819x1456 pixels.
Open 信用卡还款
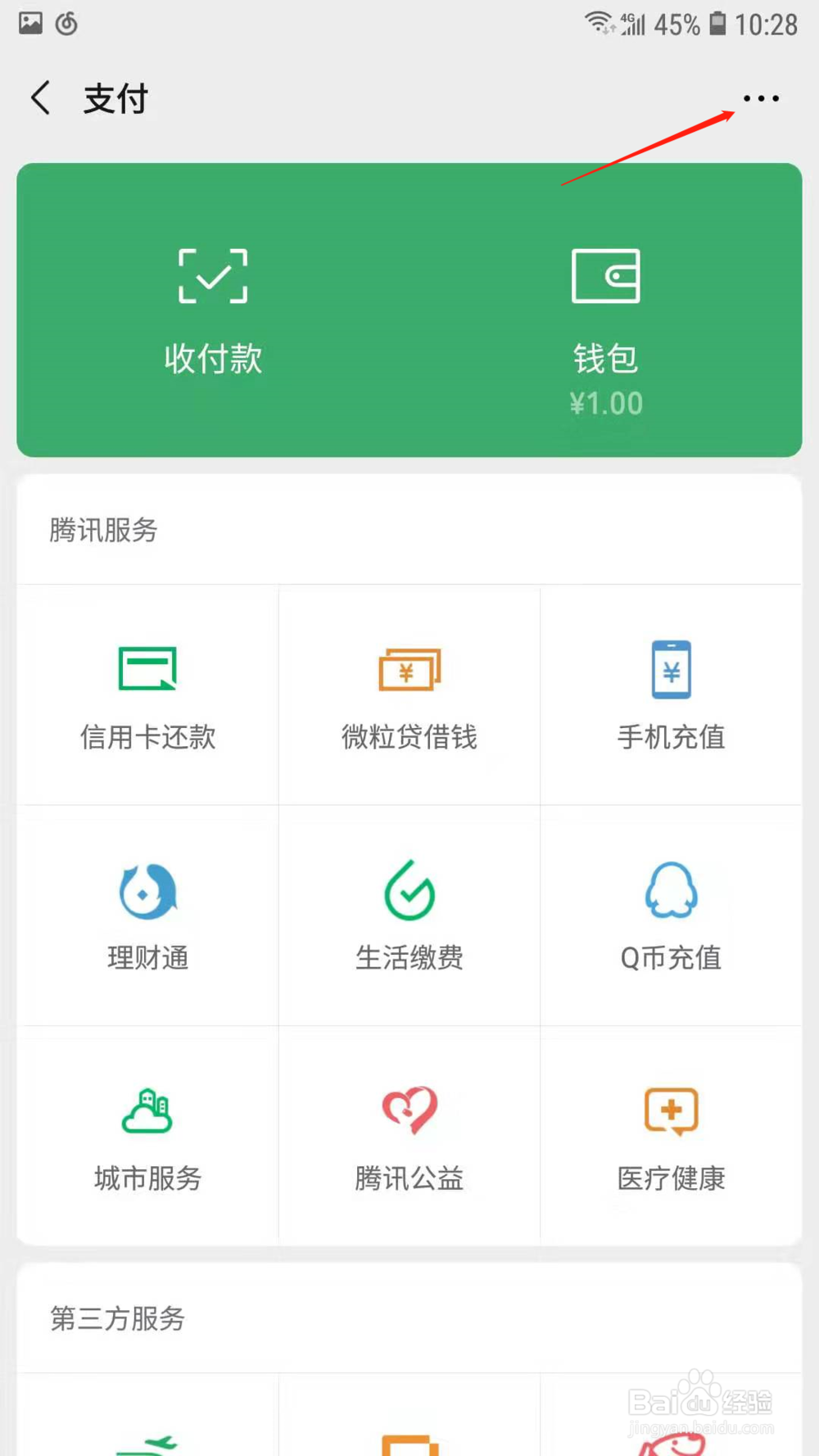tap(147, 695)
